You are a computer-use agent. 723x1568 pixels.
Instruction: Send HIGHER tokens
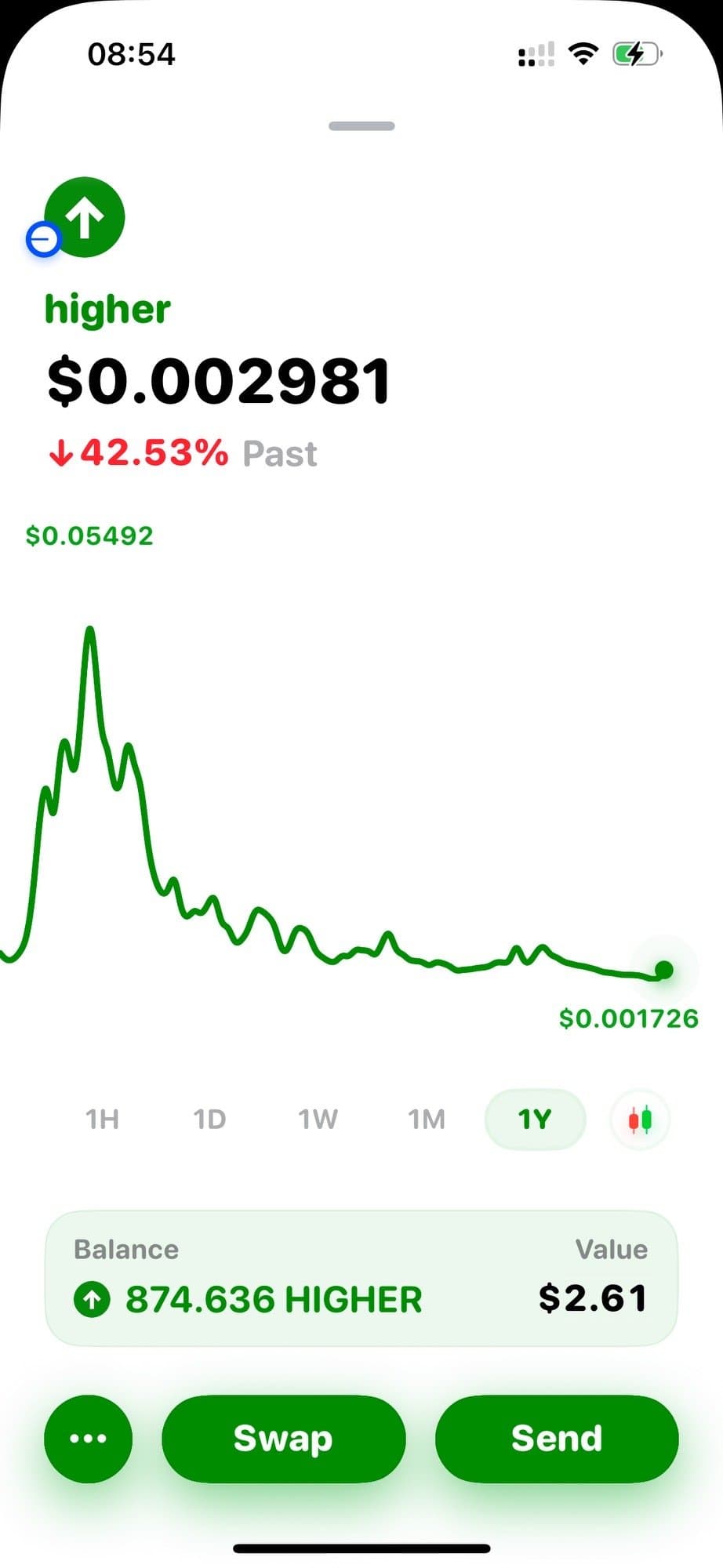[x=556, y=1439]
